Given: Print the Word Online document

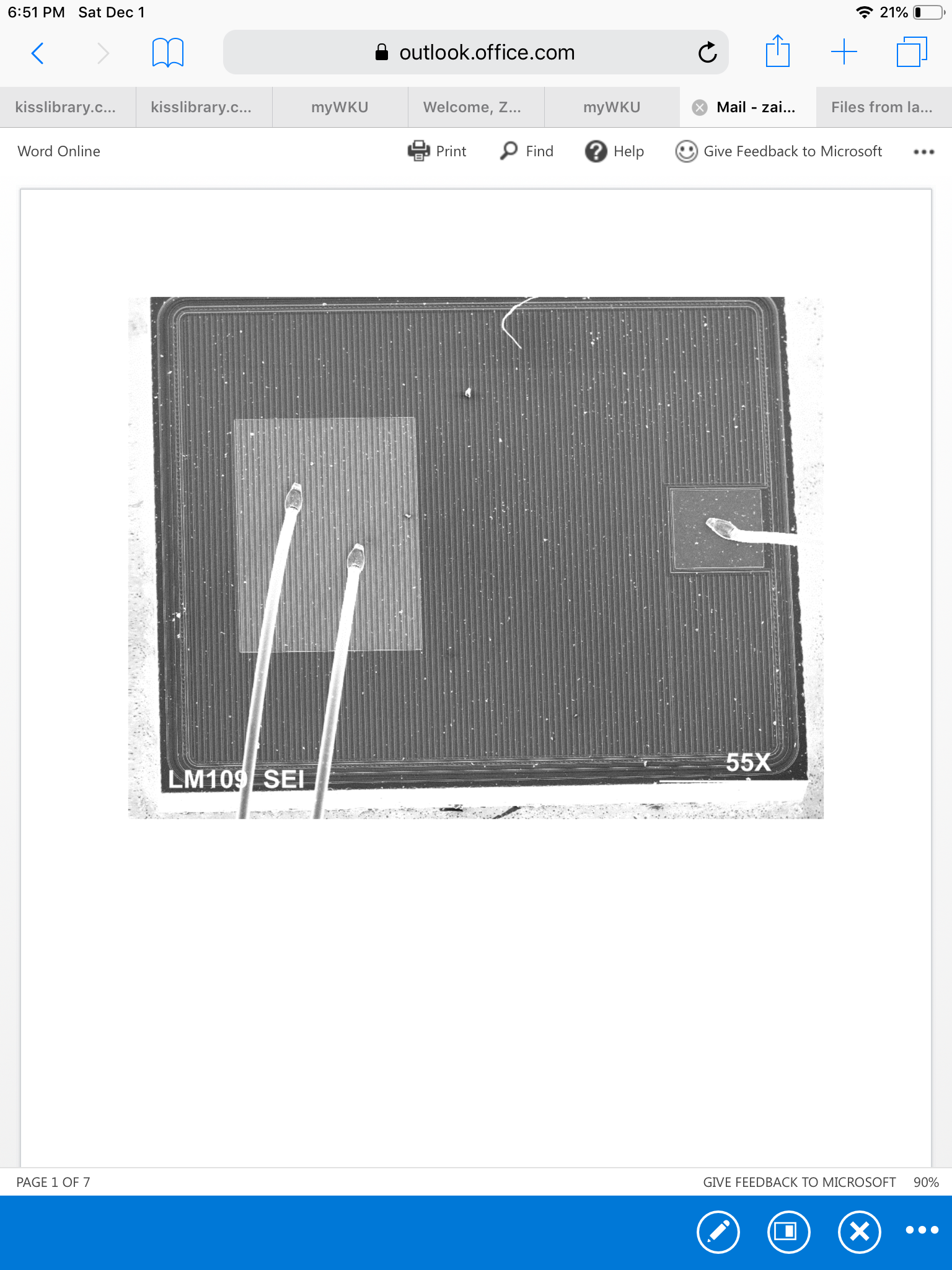Looking at the screenshot, I should 437,151.
